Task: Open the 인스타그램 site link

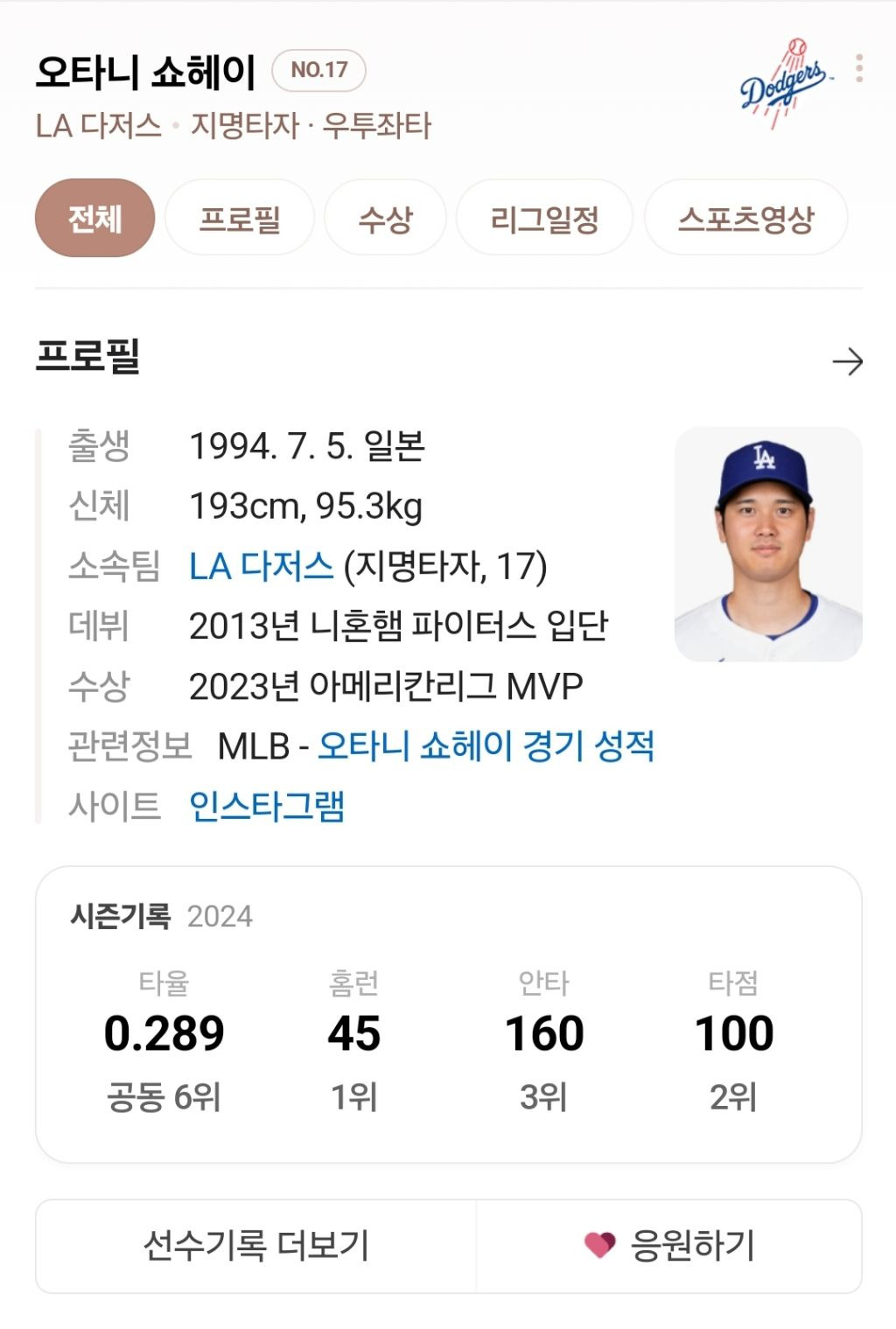Action: [x=267, y=806]
